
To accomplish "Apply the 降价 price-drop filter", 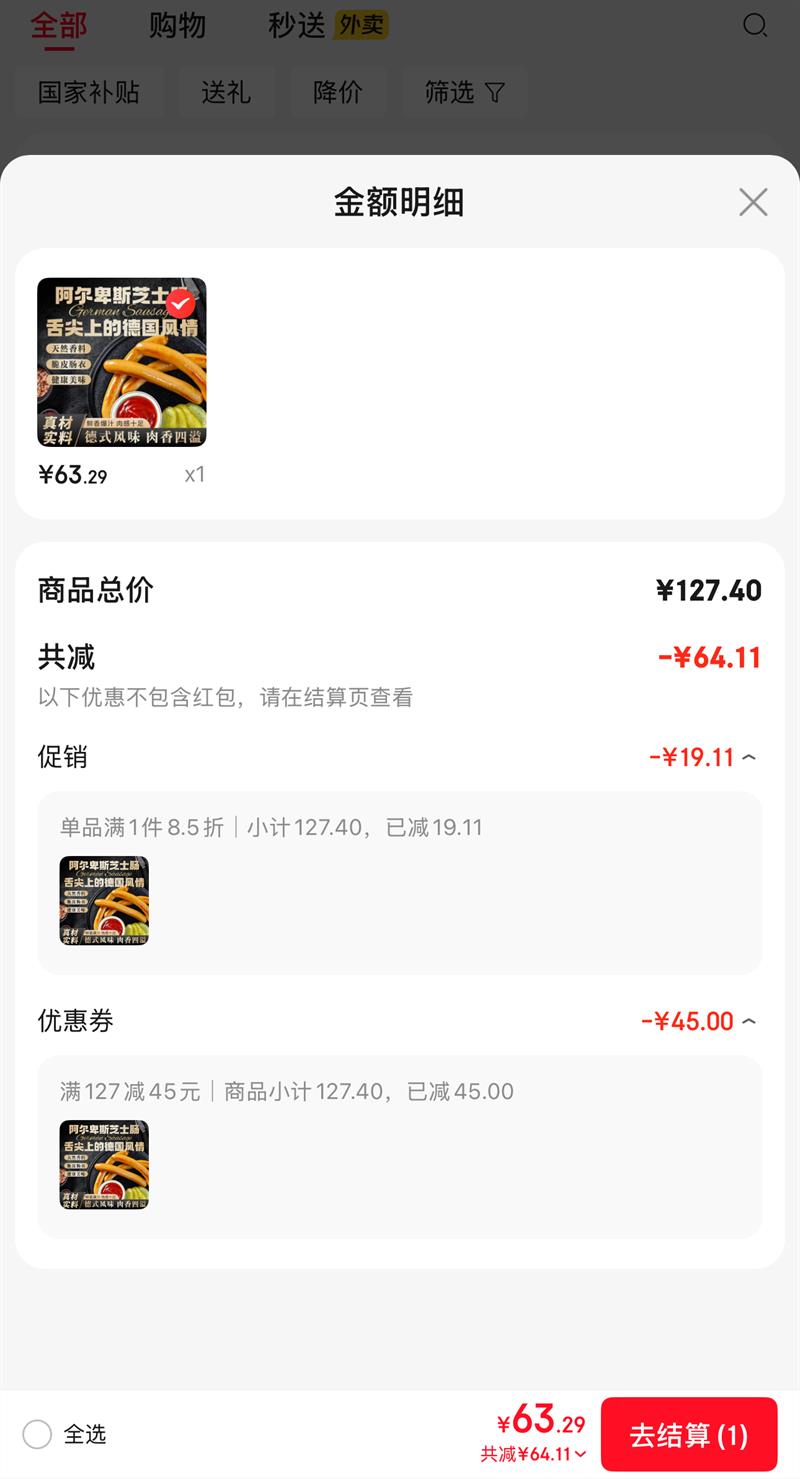I will (339, 91).
